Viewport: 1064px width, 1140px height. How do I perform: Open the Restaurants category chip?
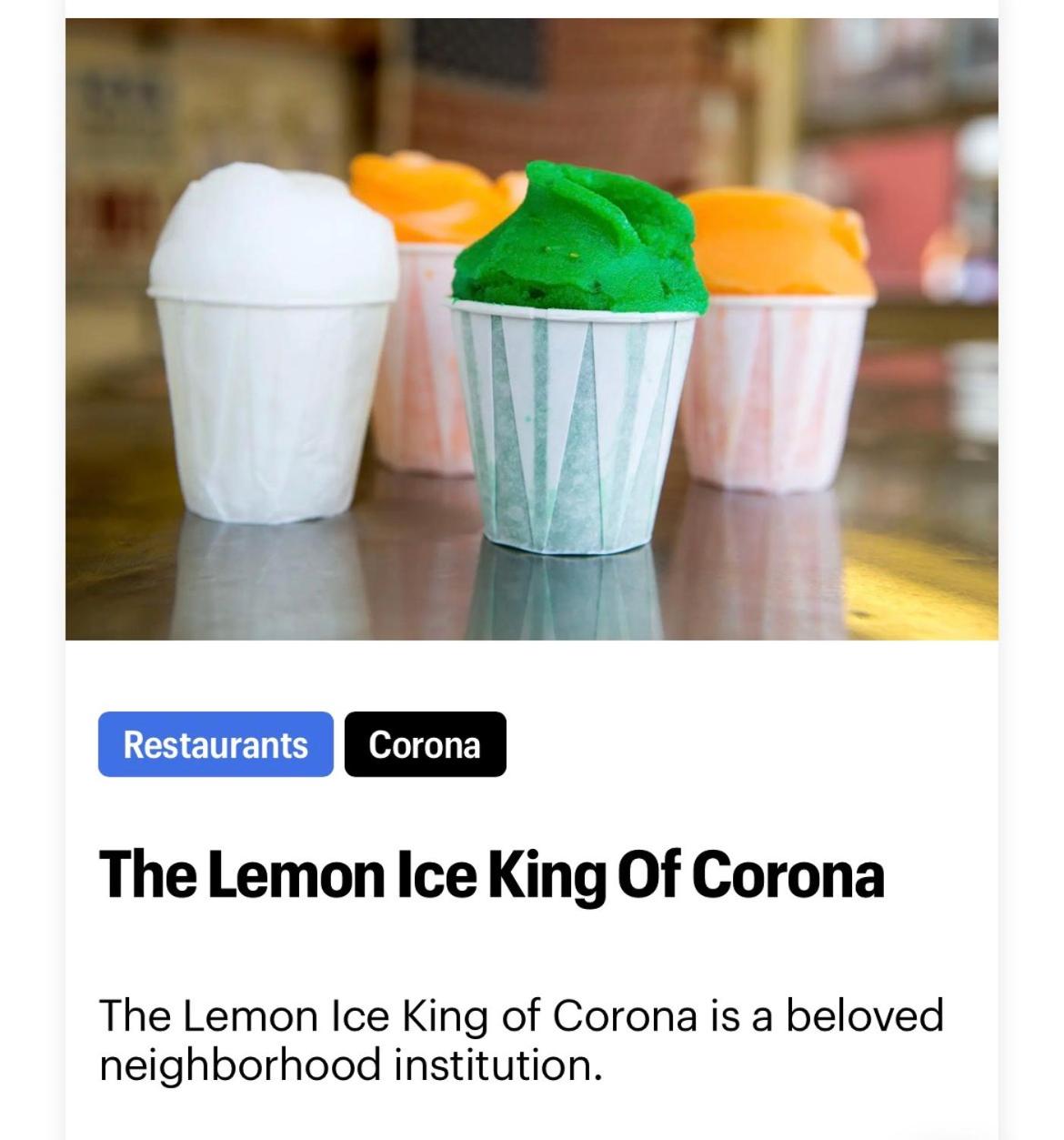click(216, 744)
